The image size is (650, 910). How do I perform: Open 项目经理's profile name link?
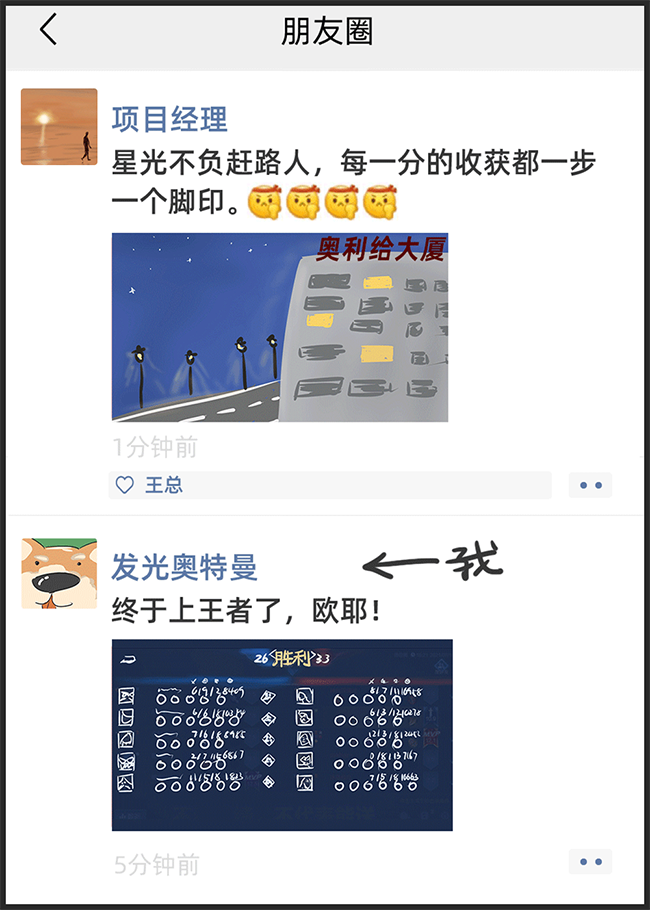169,119
